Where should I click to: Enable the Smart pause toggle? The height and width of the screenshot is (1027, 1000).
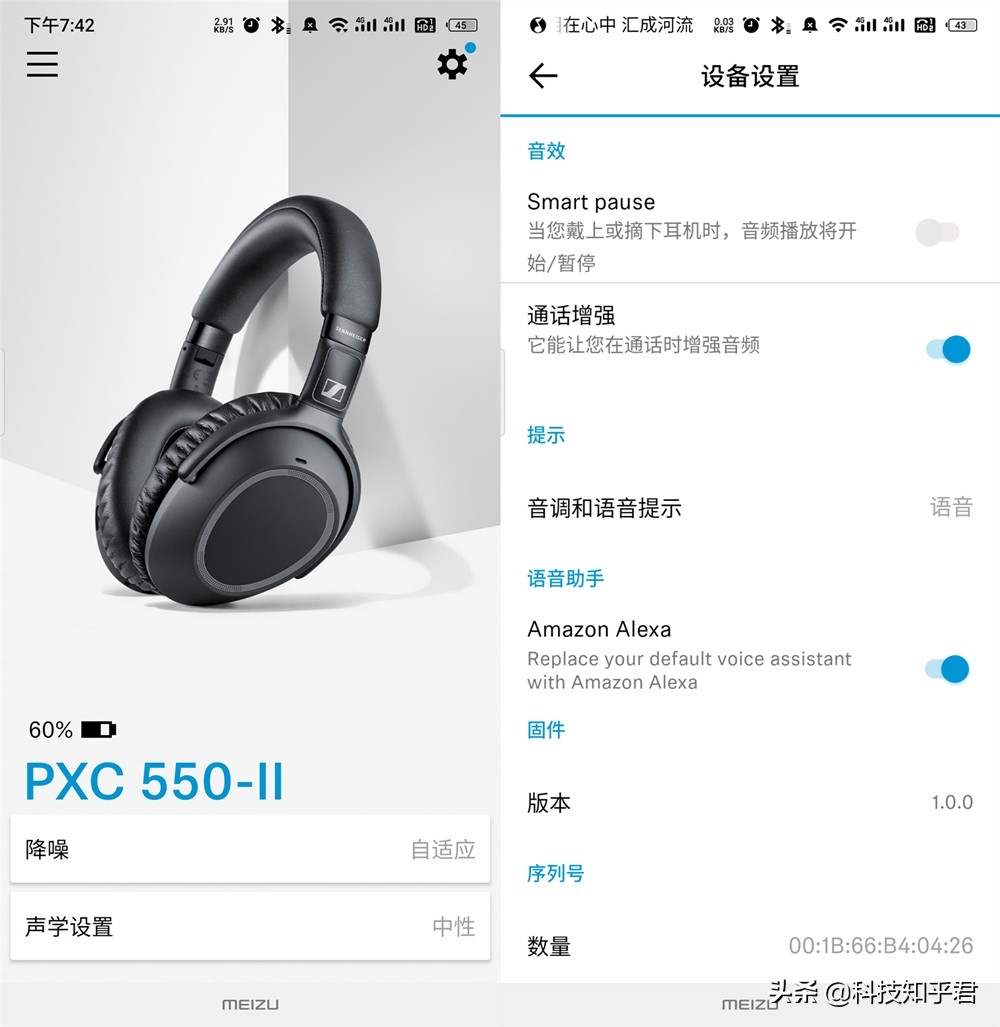tap(938, 232)
